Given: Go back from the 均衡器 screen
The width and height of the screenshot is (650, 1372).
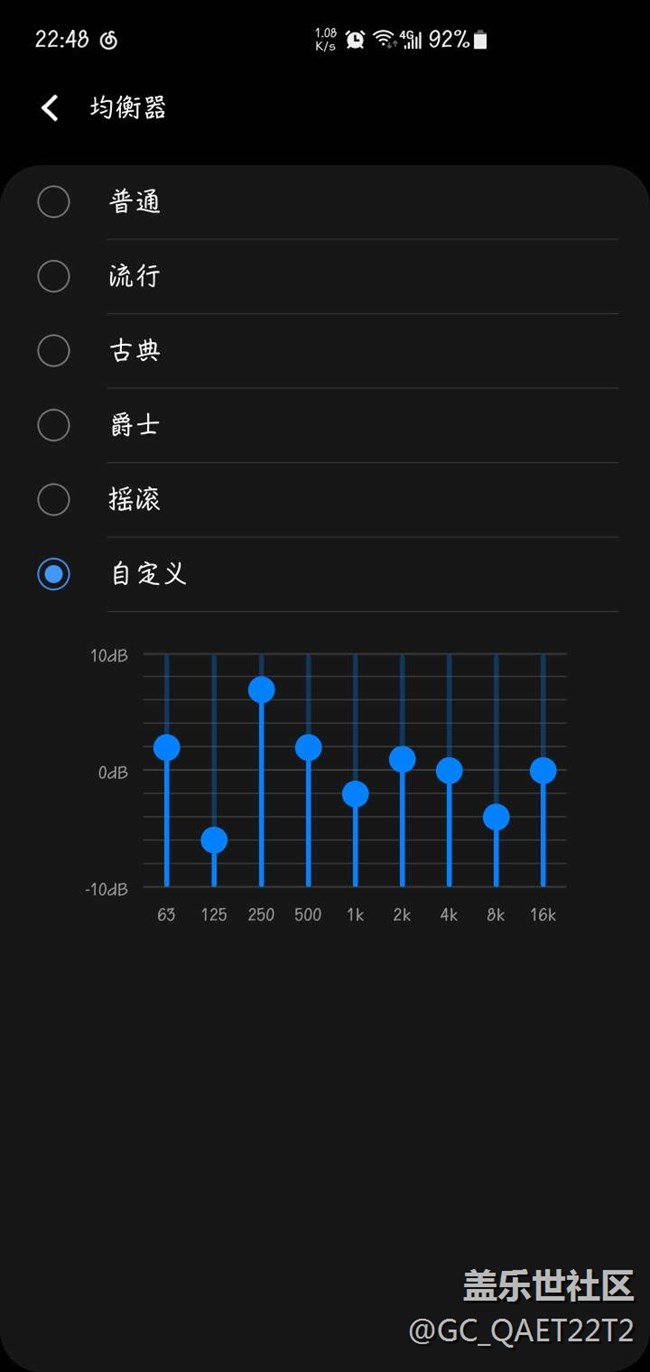Looking at the screenshot, I should point(49,108).
